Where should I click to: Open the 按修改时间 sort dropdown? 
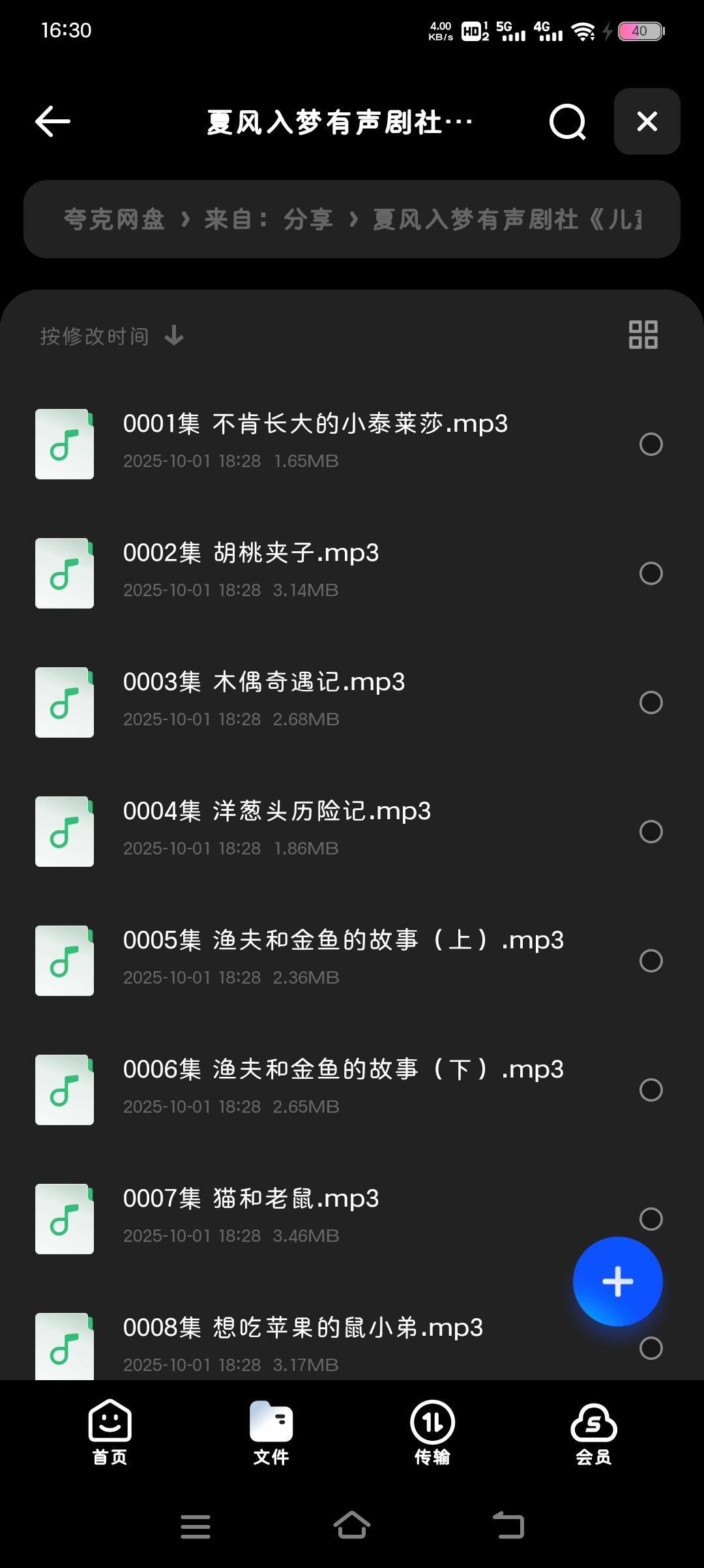click(94, 335)
